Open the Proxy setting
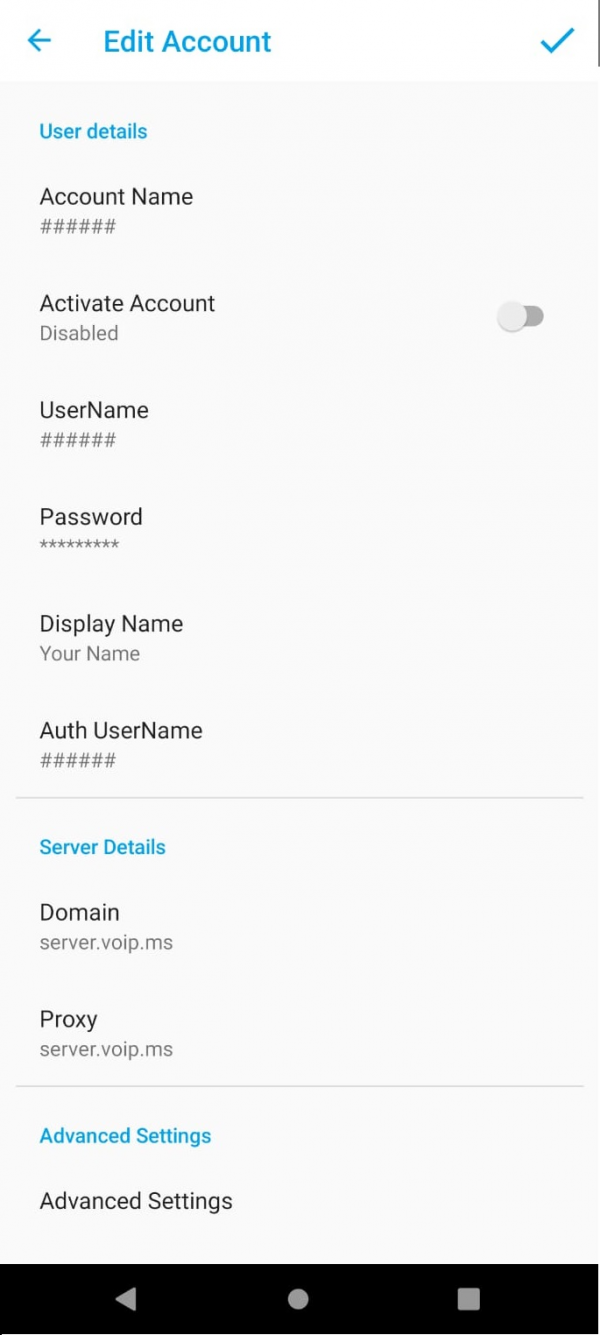 (x=299, y=1034)
